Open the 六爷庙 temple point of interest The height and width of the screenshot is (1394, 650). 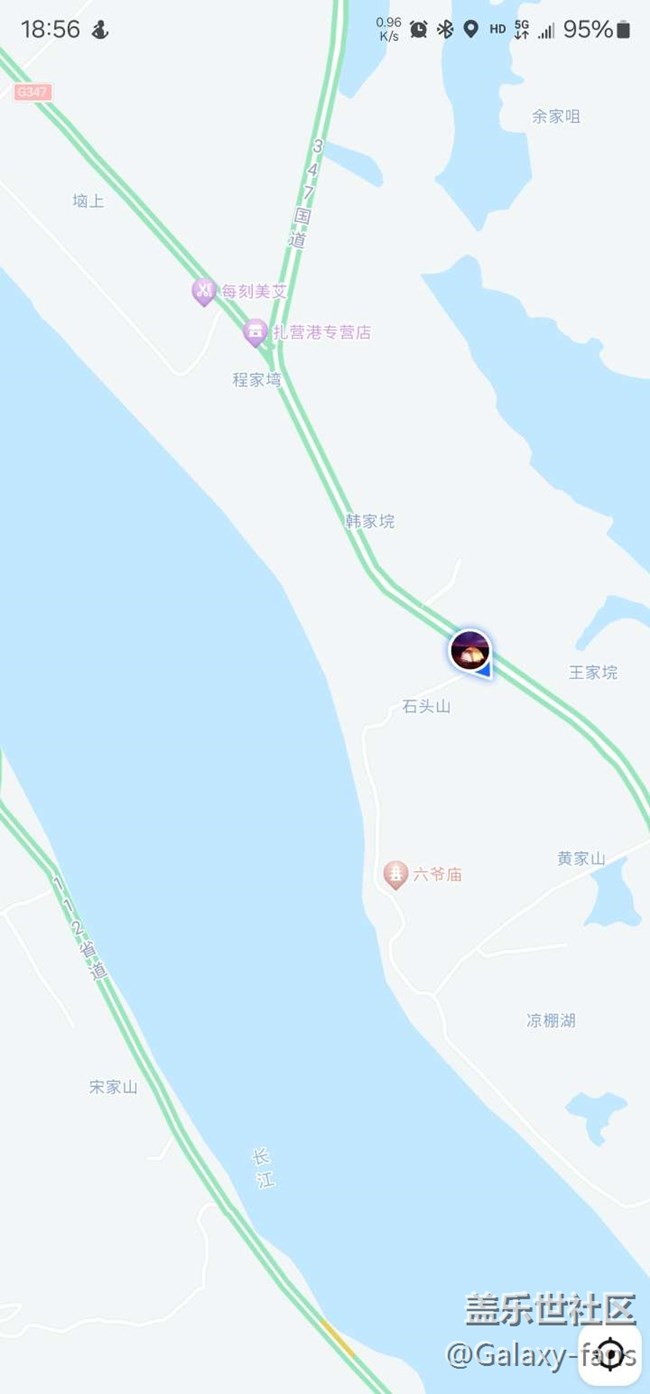click(396, 874)
